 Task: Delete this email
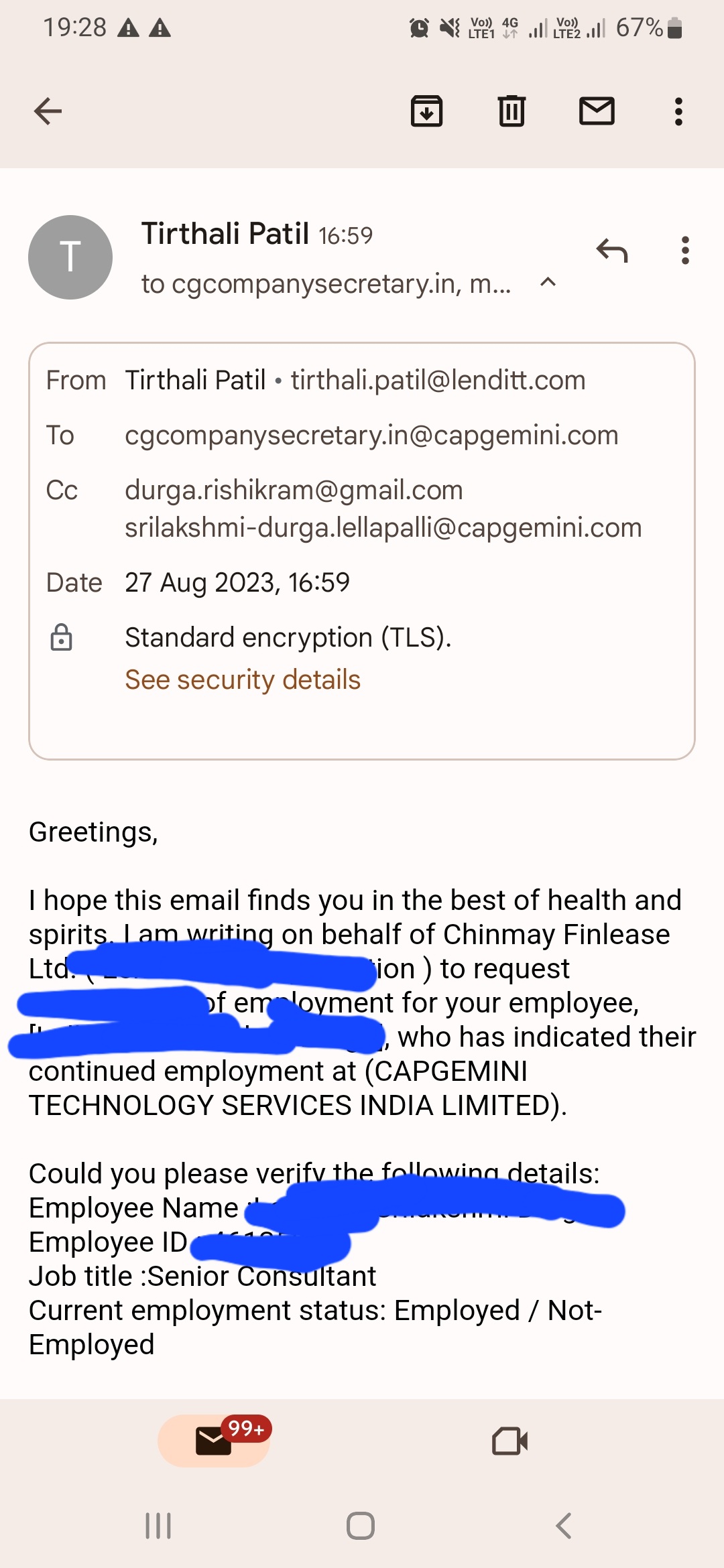(511, 111)
